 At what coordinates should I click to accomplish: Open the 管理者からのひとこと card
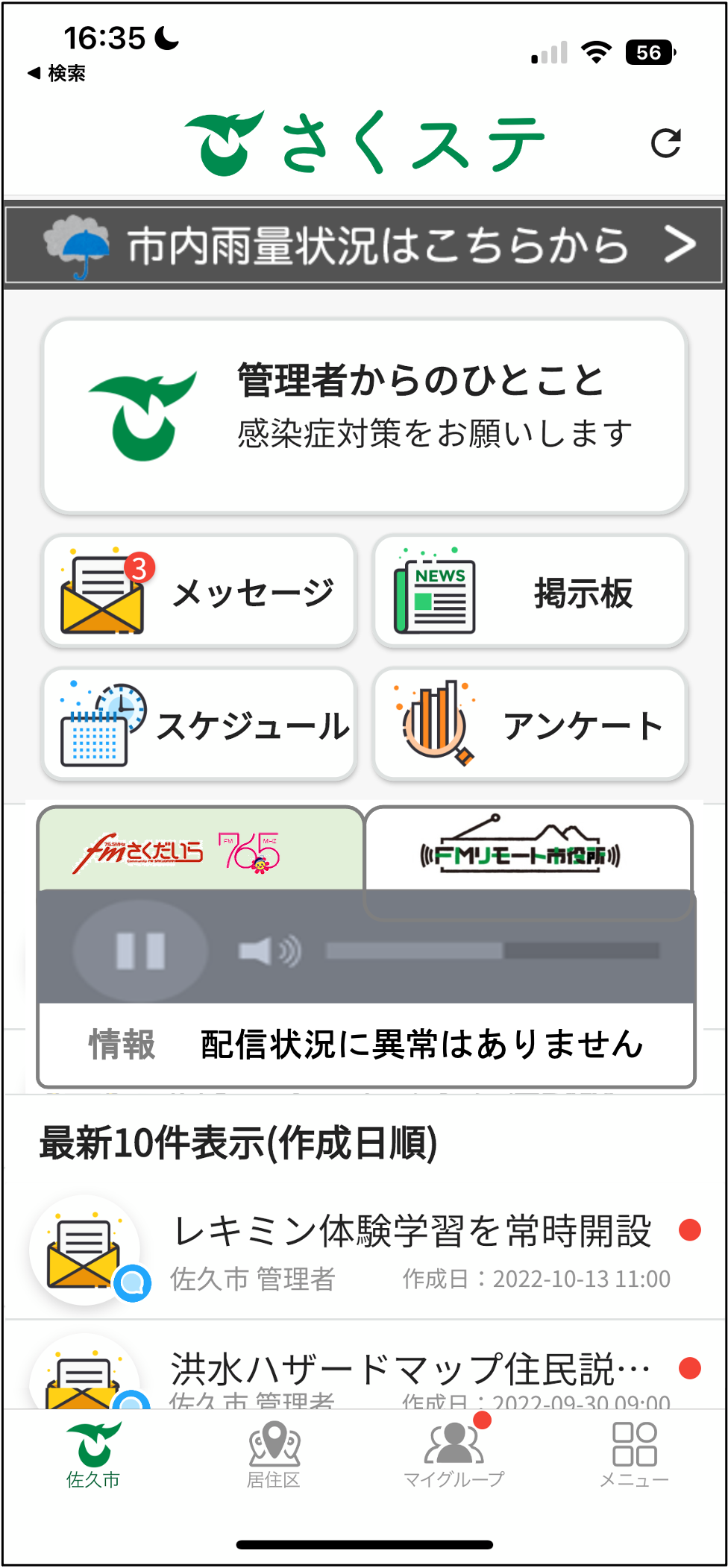coord(364,415)
